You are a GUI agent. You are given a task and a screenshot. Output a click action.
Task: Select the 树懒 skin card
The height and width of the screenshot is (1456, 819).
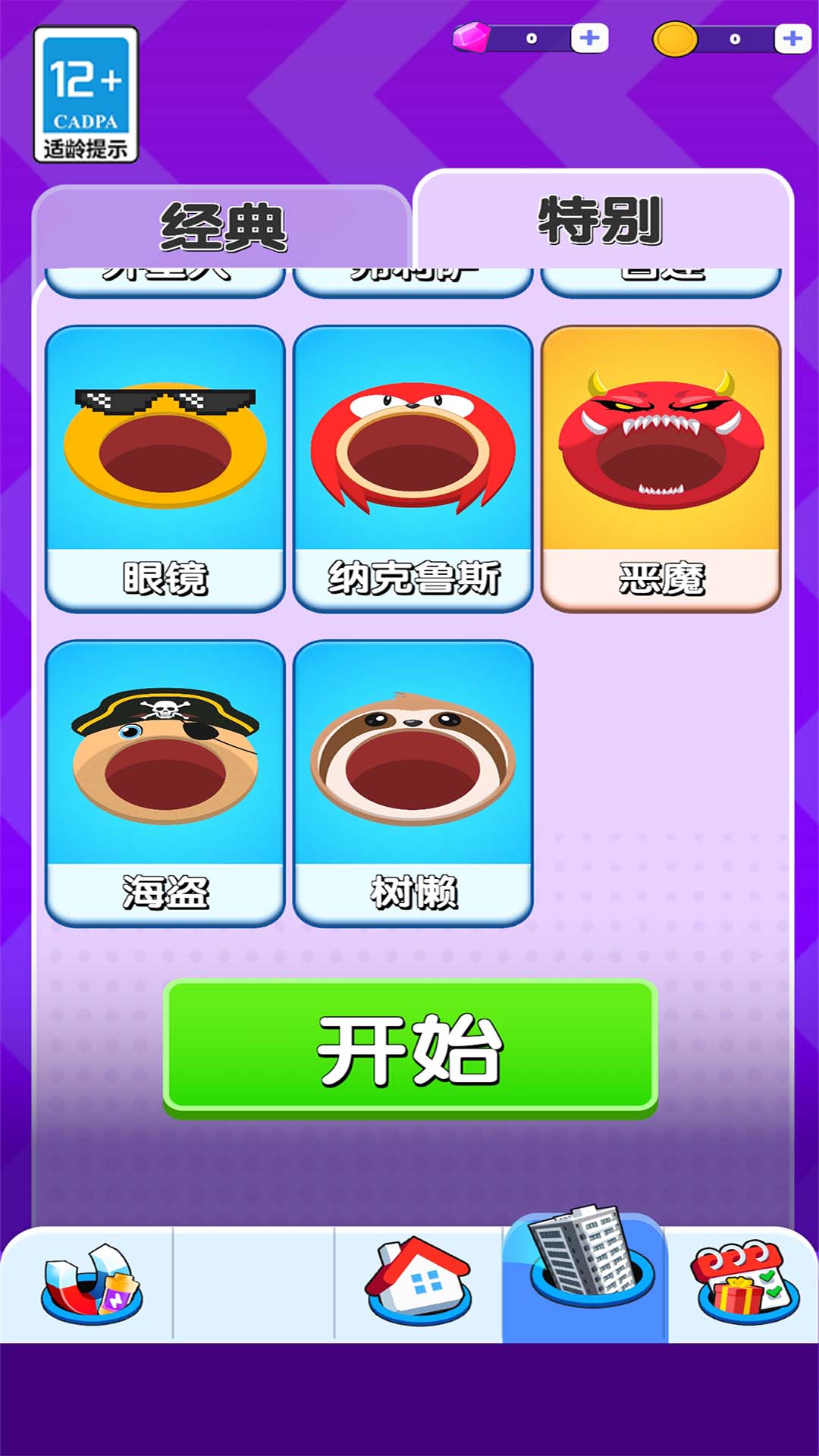413,783
